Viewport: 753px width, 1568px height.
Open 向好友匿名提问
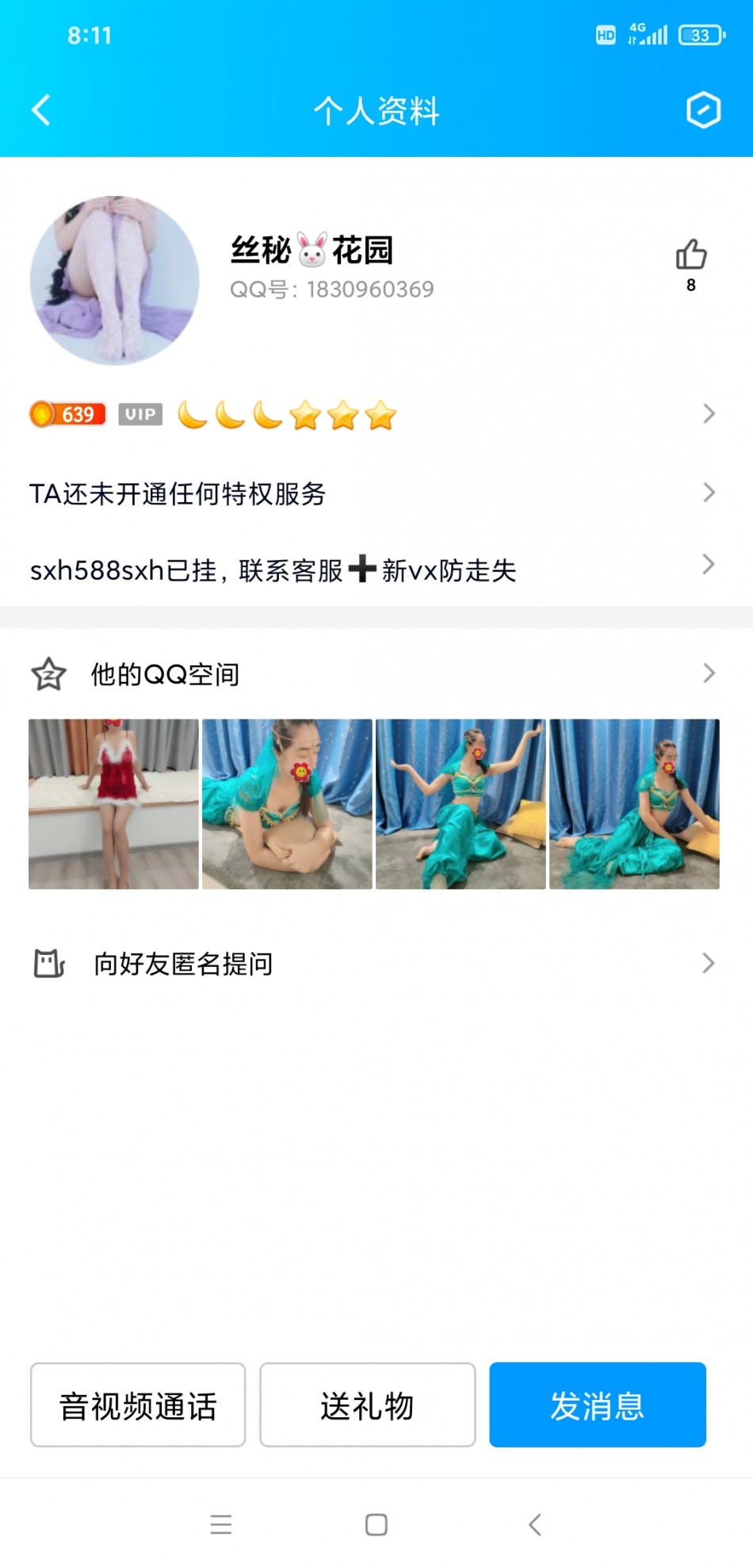(x=373, y=964)
